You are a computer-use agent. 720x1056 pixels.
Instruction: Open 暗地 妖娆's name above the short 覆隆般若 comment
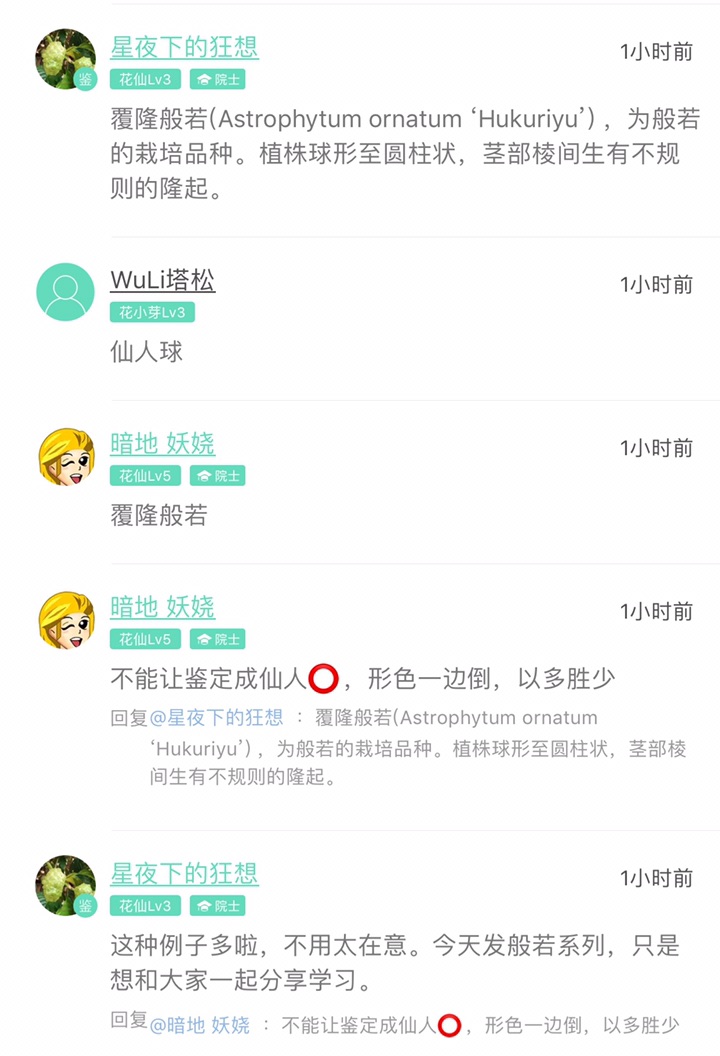[x=162, y=444]
